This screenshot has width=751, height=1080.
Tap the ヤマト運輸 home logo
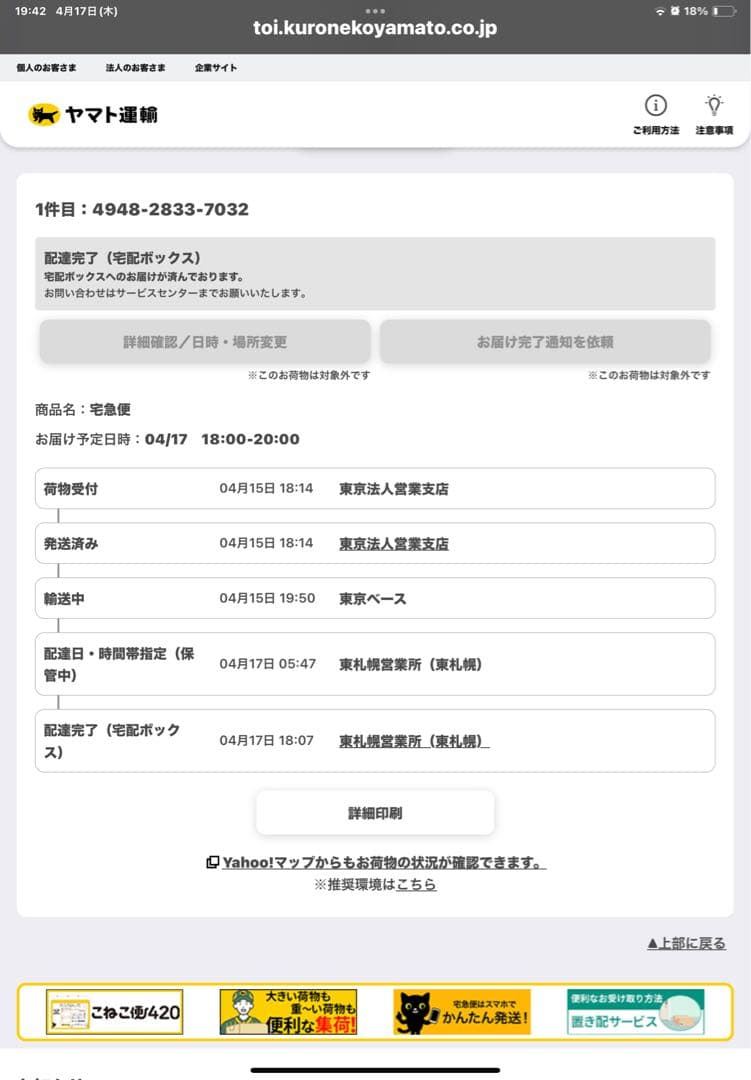tap(93, 115)
